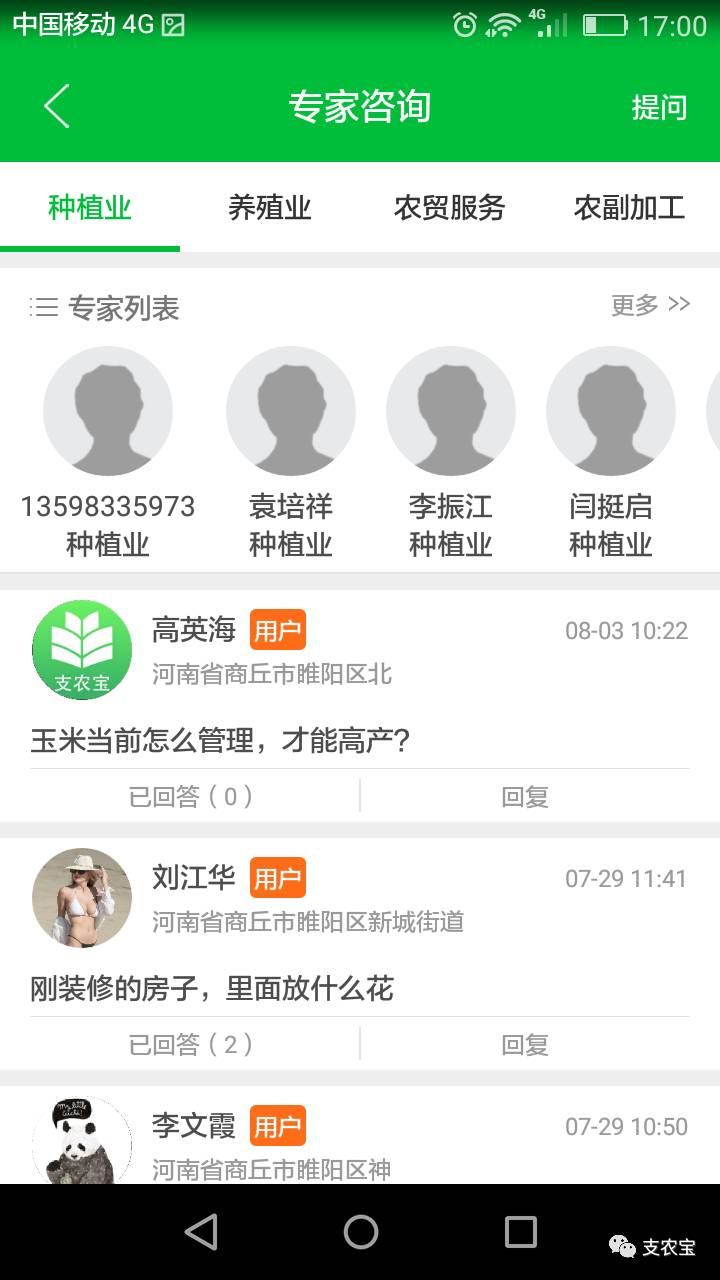Screen dimensions: 720x1280
Task: Open 刘江华's profile photo
Action: (82, 897)
